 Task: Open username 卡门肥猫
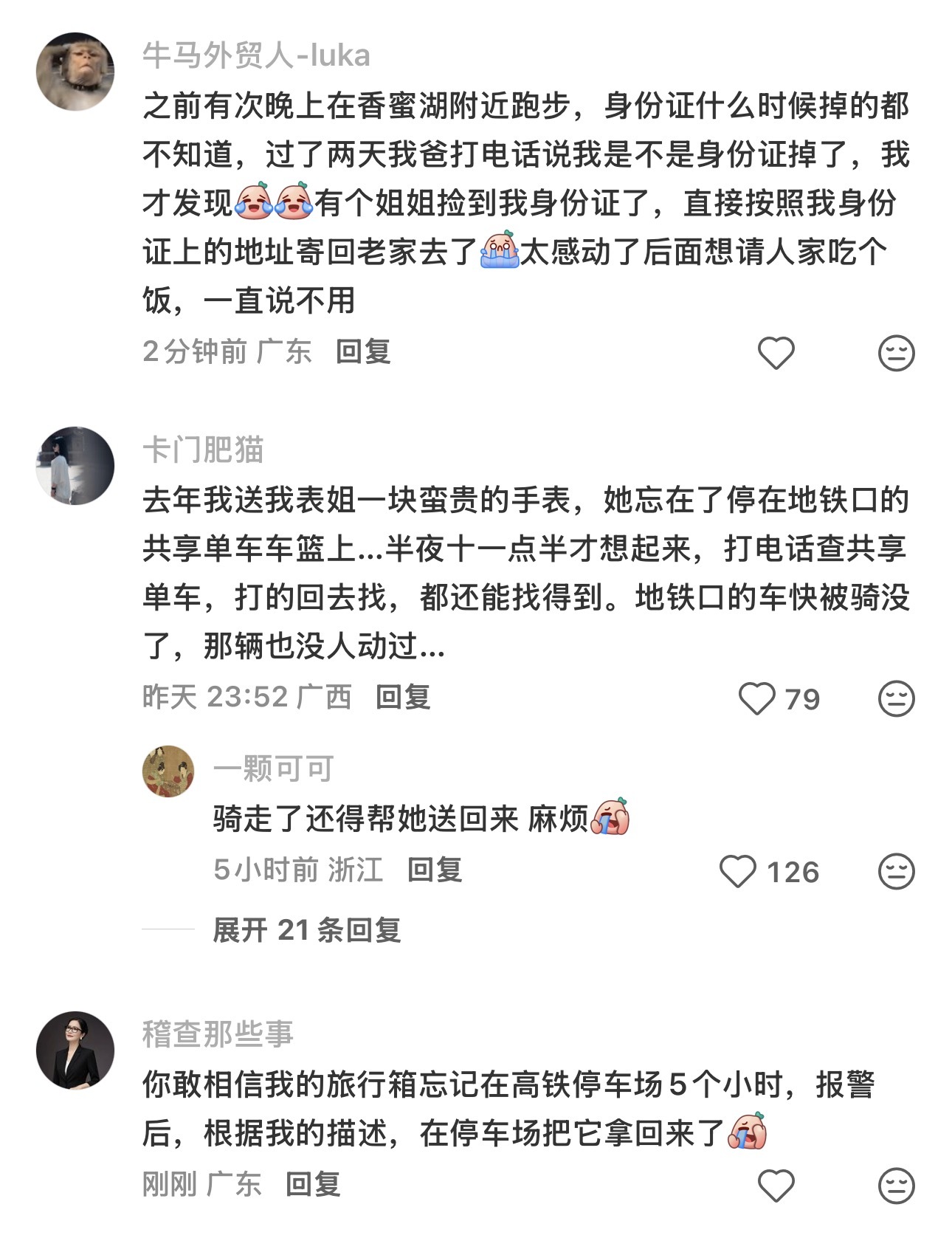[x=203, y=450]
